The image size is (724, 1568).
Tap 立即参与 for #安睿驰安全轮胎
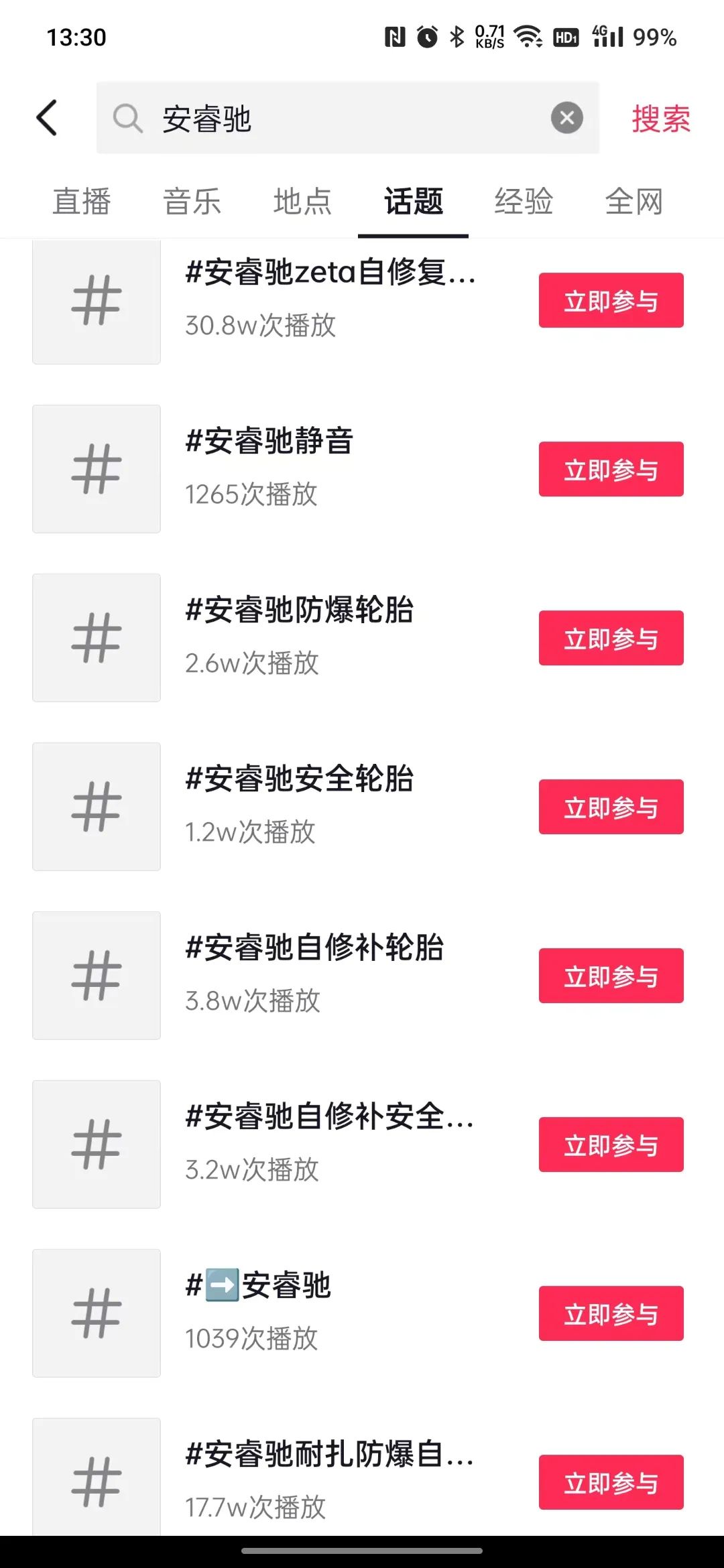tap(611, 807)
